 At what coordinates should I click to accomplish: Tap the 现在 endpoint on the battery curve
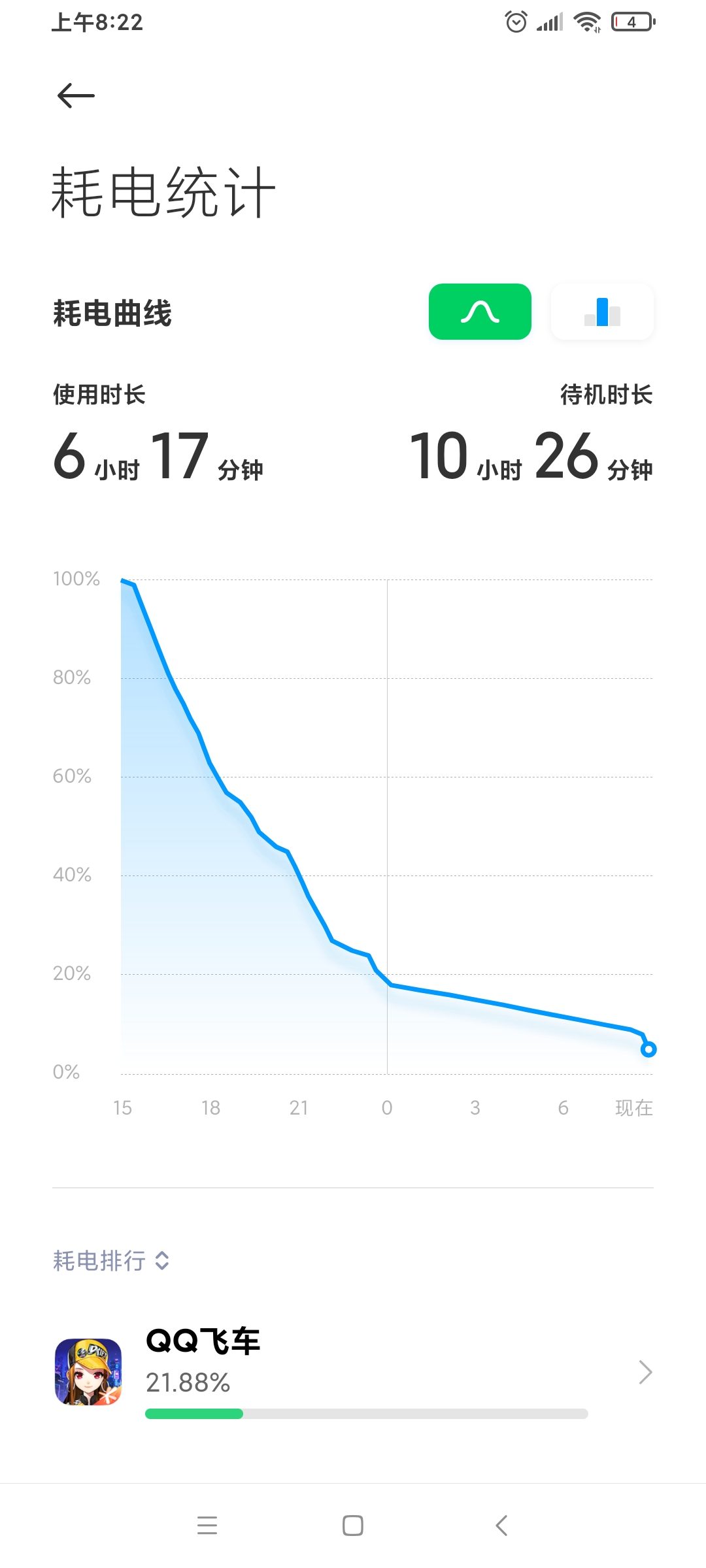[648, 1049]
